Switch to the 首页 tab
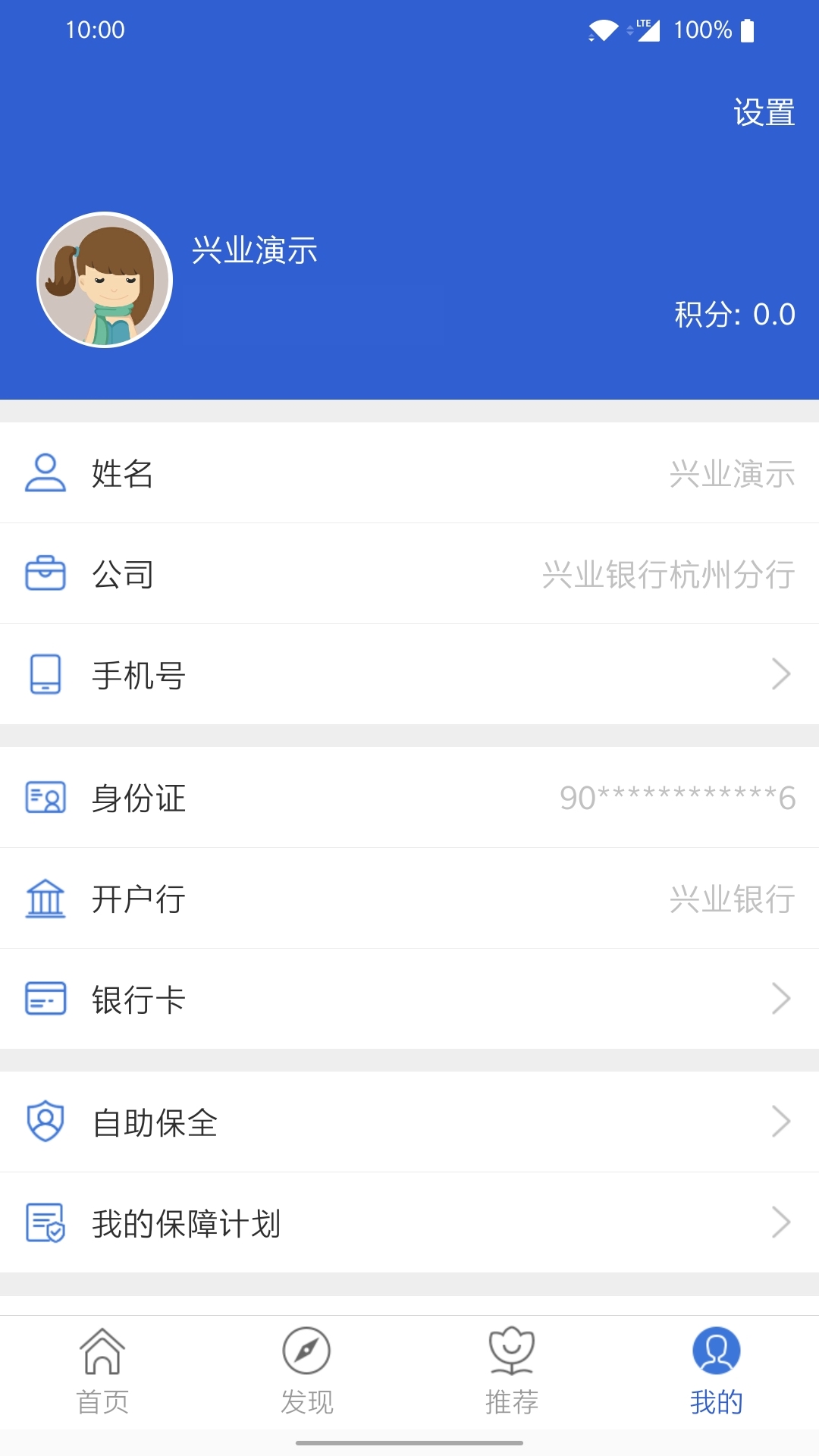The image size is (819, 1456). (x=102, y=1372)
